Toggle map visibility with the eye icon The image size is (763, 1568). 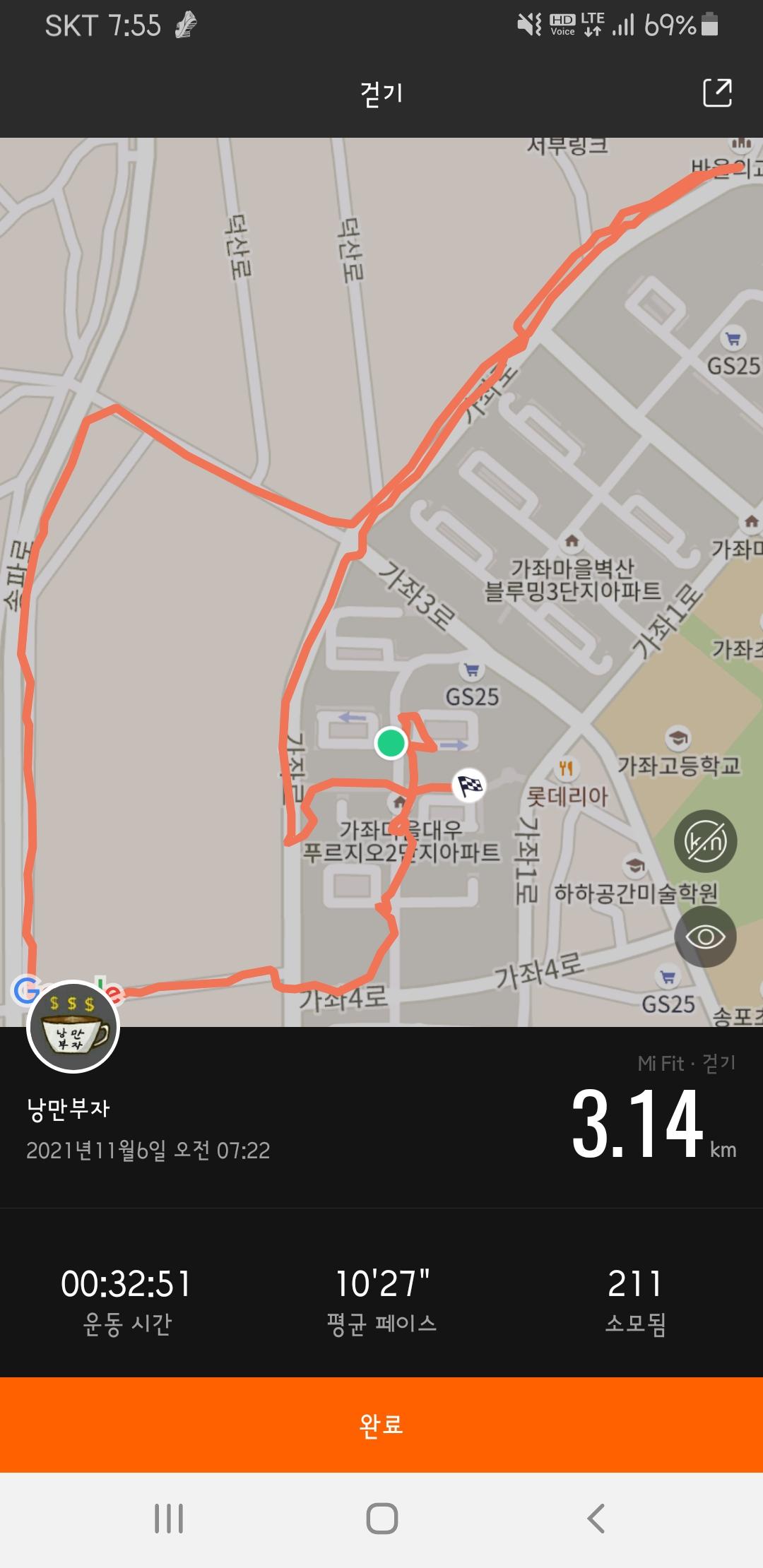click(x=705, y=937)
